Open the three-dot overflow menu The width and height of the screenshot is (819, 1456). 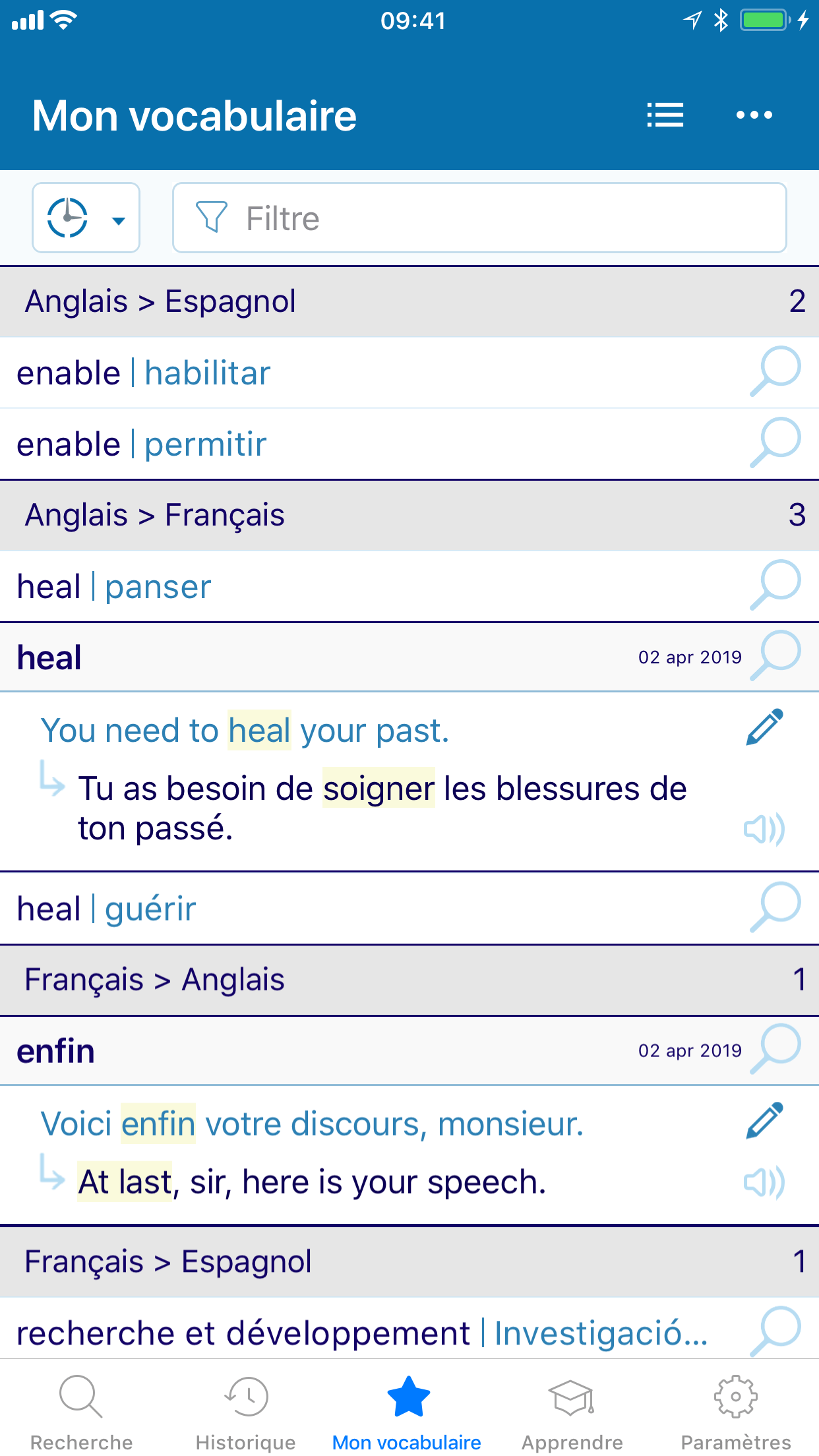click(754, 115)
